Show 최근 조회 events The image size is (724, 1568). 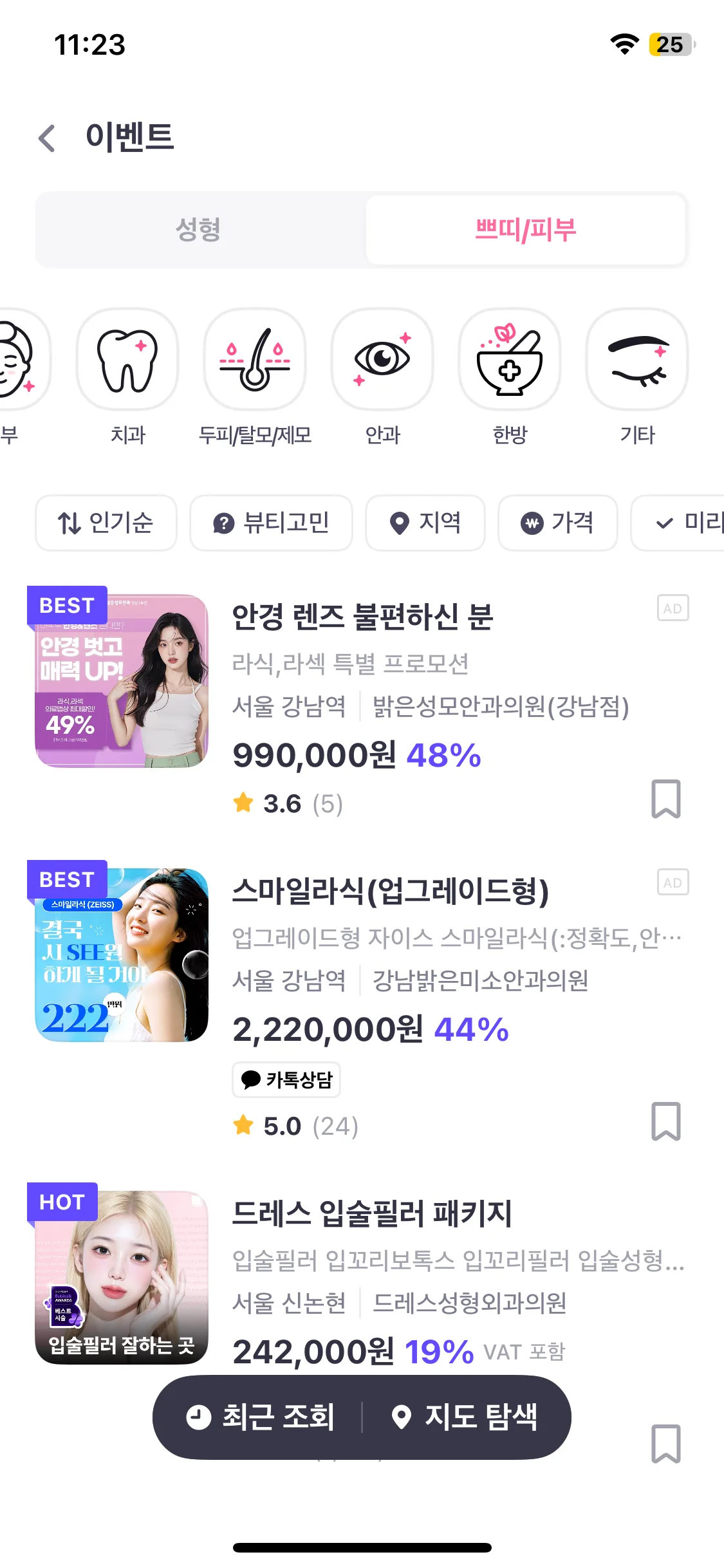click(x=261, y=1417)
